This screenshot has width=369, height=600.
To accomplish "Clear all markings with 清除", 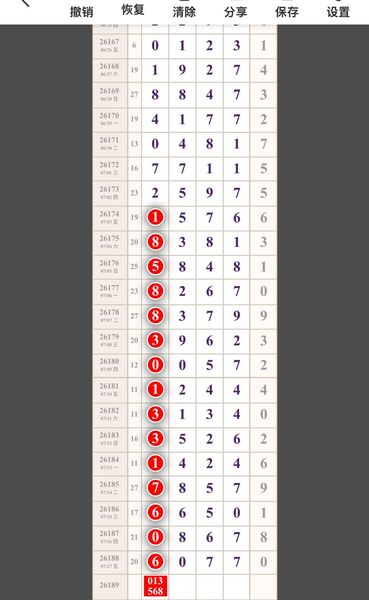I will point(184,11).
